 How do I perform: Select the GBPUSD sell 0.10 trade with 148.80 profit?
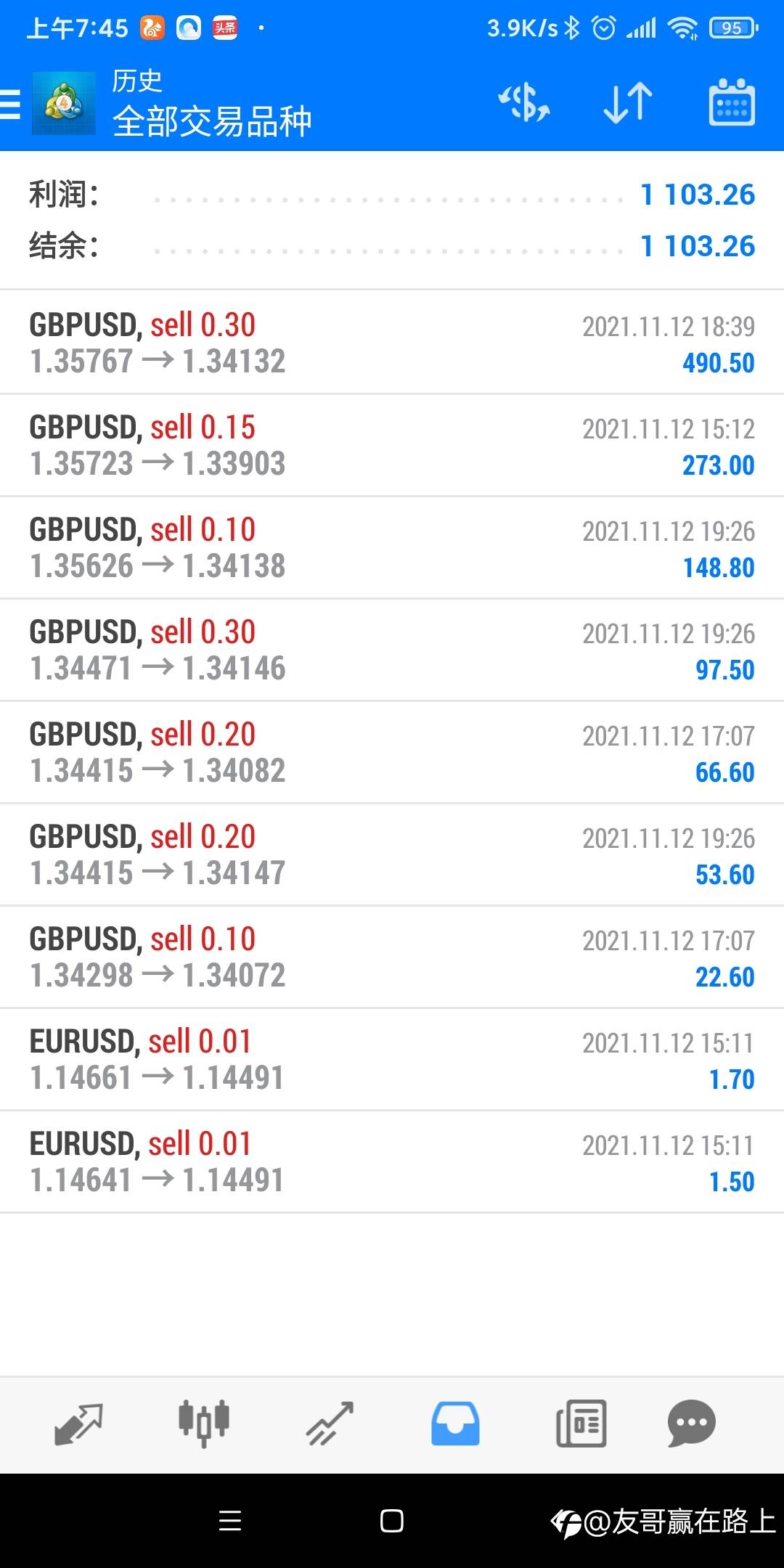(x=392, y=548)
